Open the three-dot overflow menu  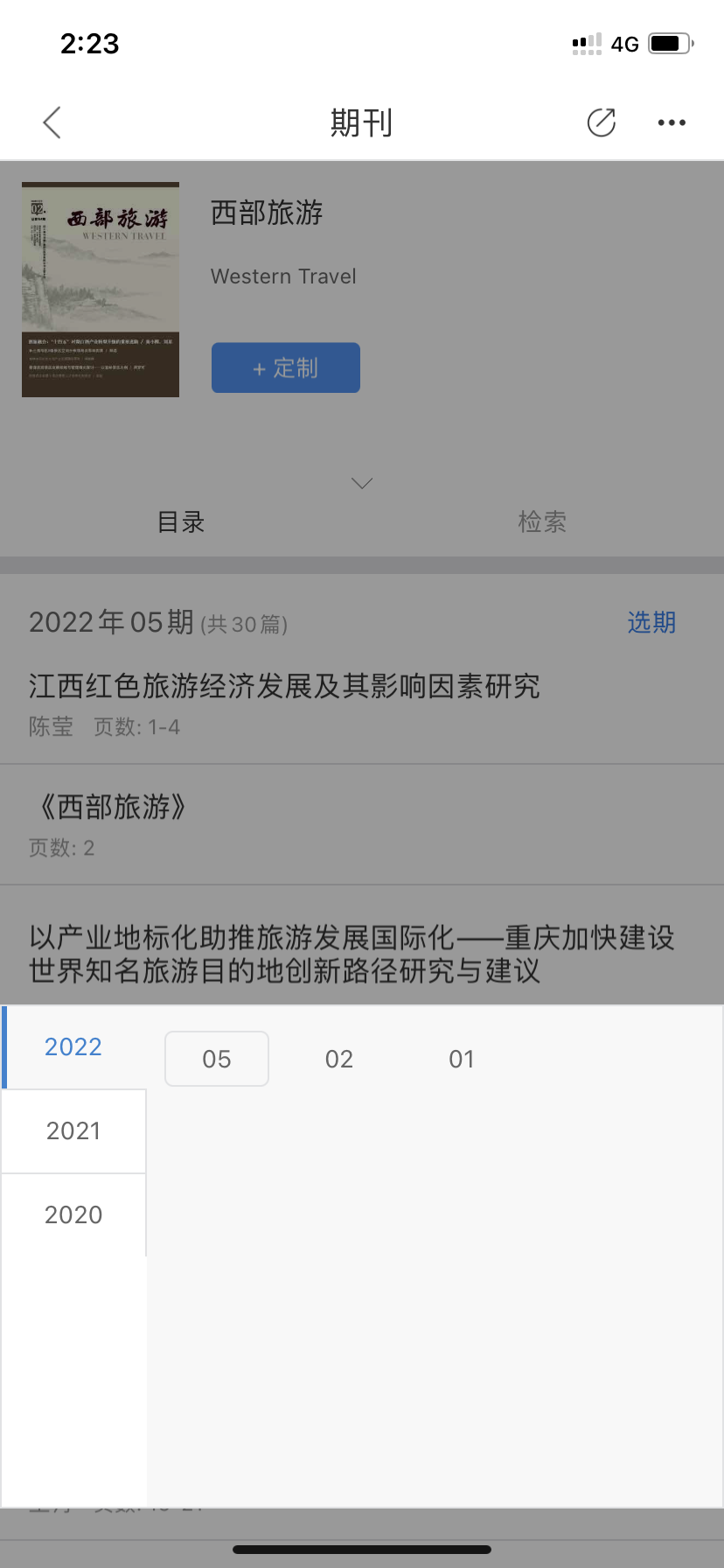672,122
